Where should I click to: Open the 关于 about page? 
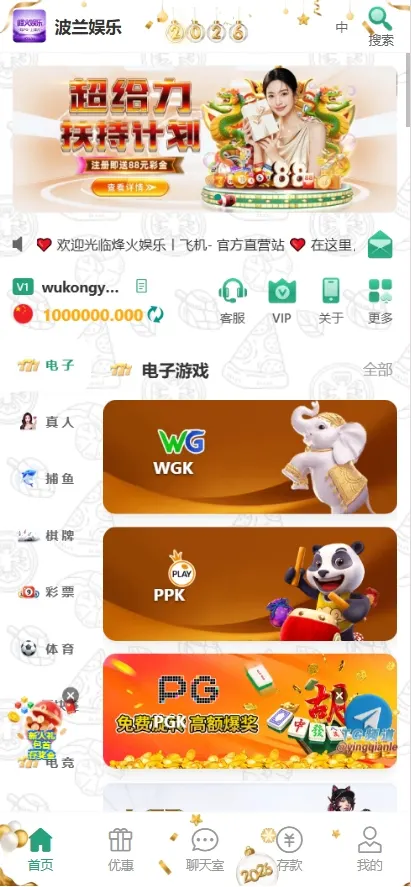coord(331,301)
